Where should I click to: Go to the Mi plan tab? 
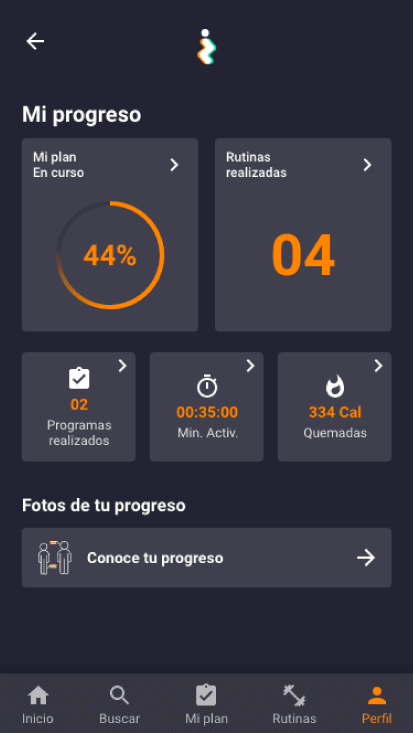206,704
